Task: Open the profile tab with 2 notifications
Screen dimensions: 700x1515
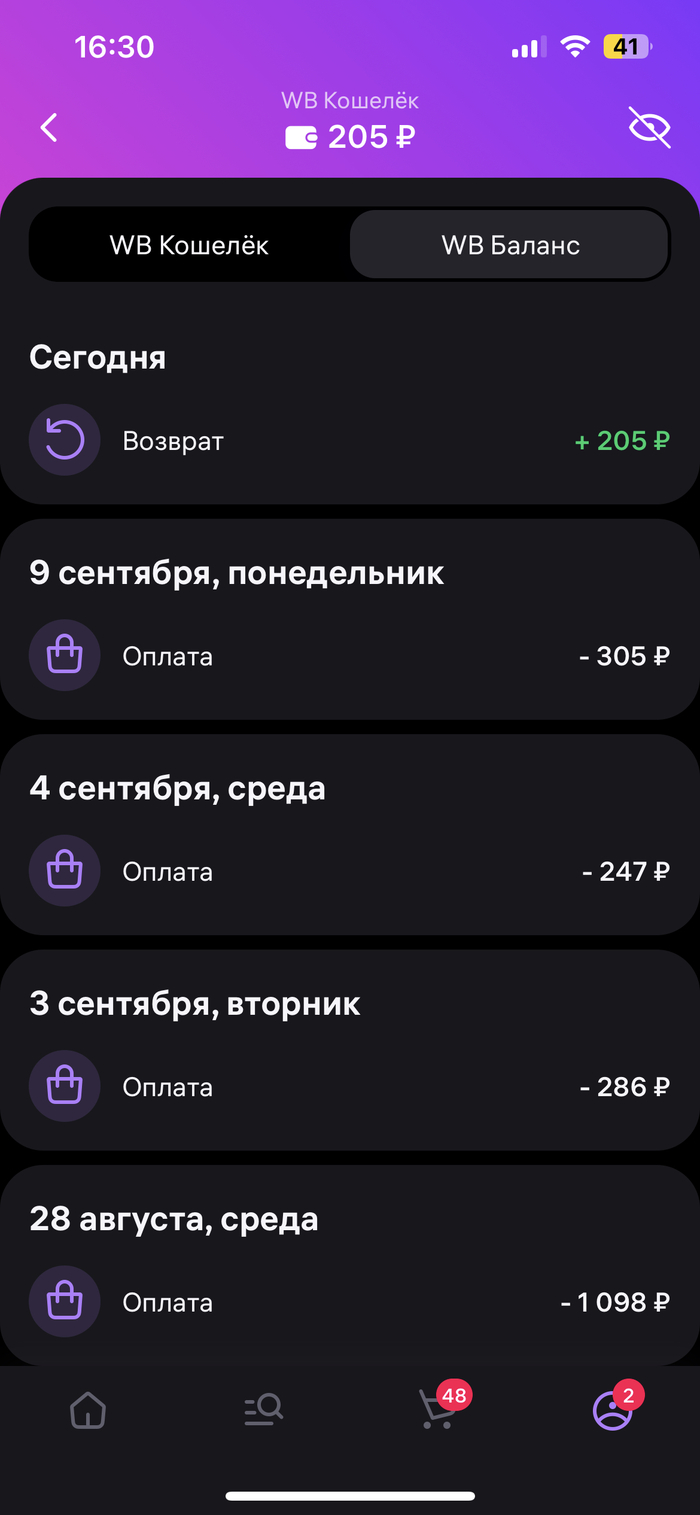Action: (x=612, y=1411)
